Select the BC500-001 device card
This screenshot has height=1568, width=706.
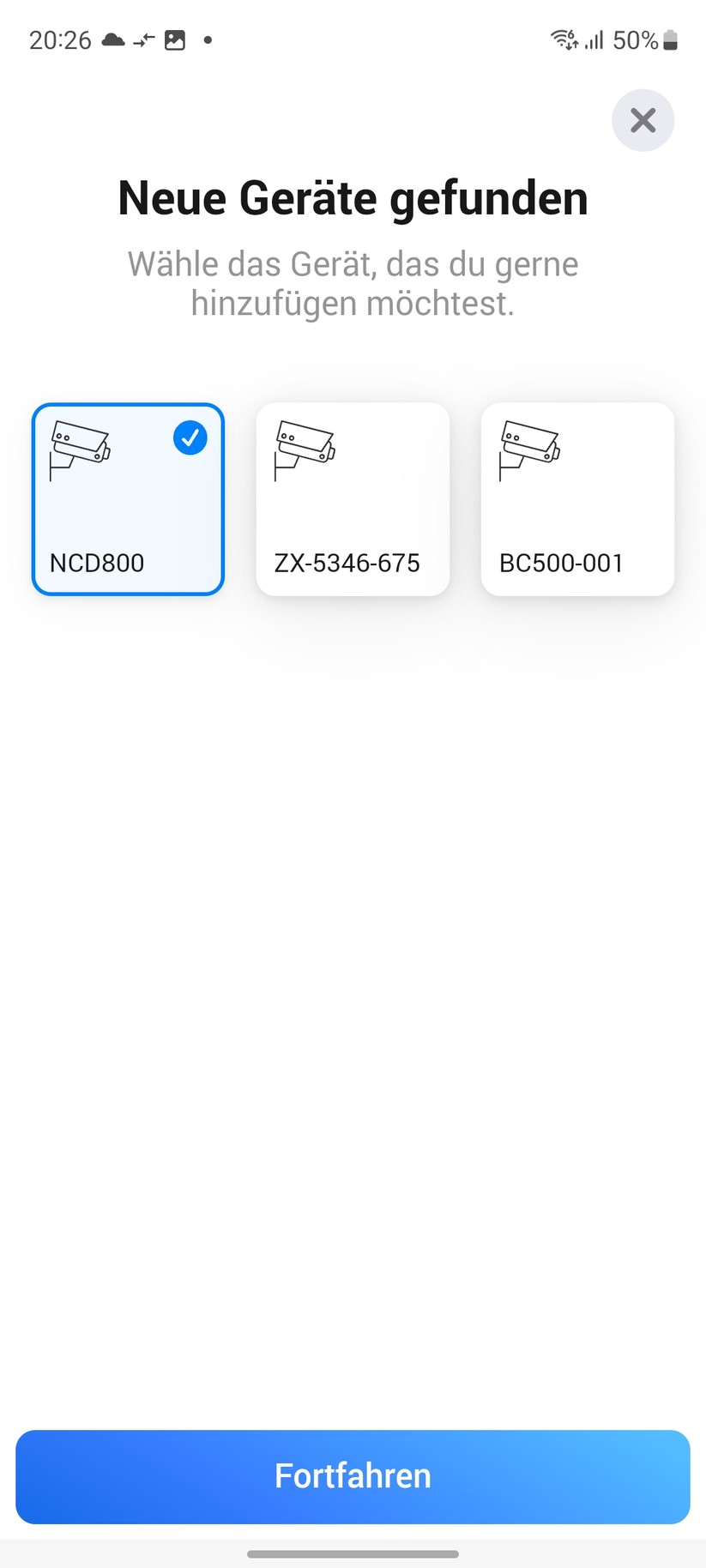576,499
